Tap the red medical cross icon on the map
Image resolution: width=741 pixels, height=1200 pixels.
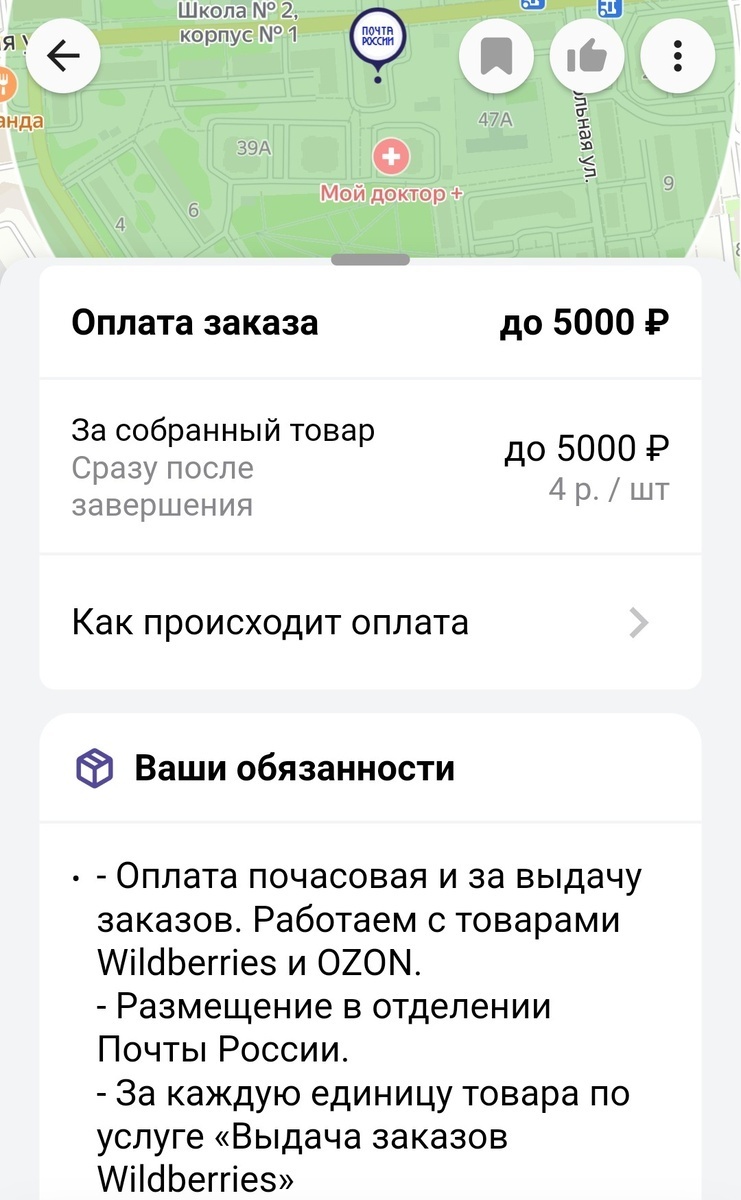point(390,156)
